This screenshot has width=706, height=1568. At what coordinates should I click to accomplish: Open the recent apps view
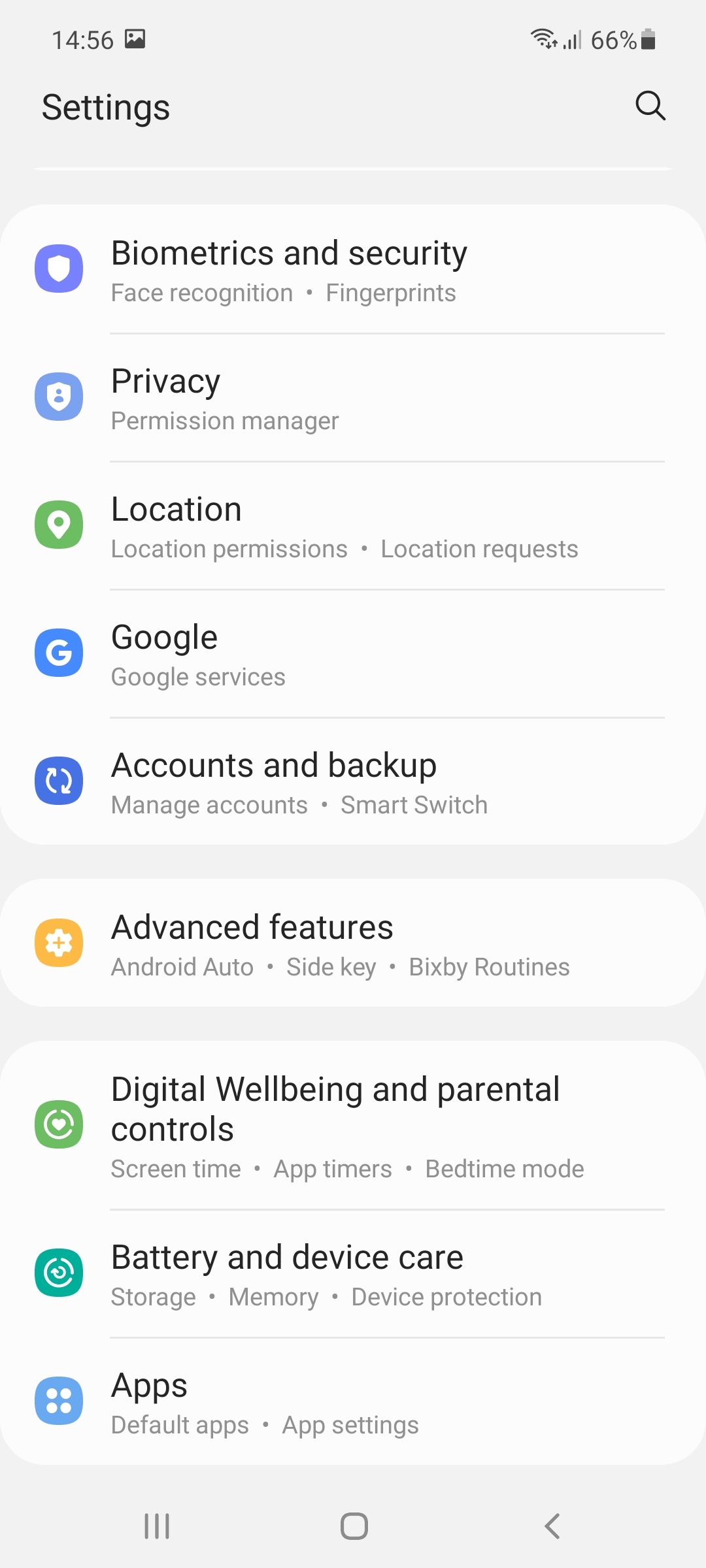point(157,1526)
